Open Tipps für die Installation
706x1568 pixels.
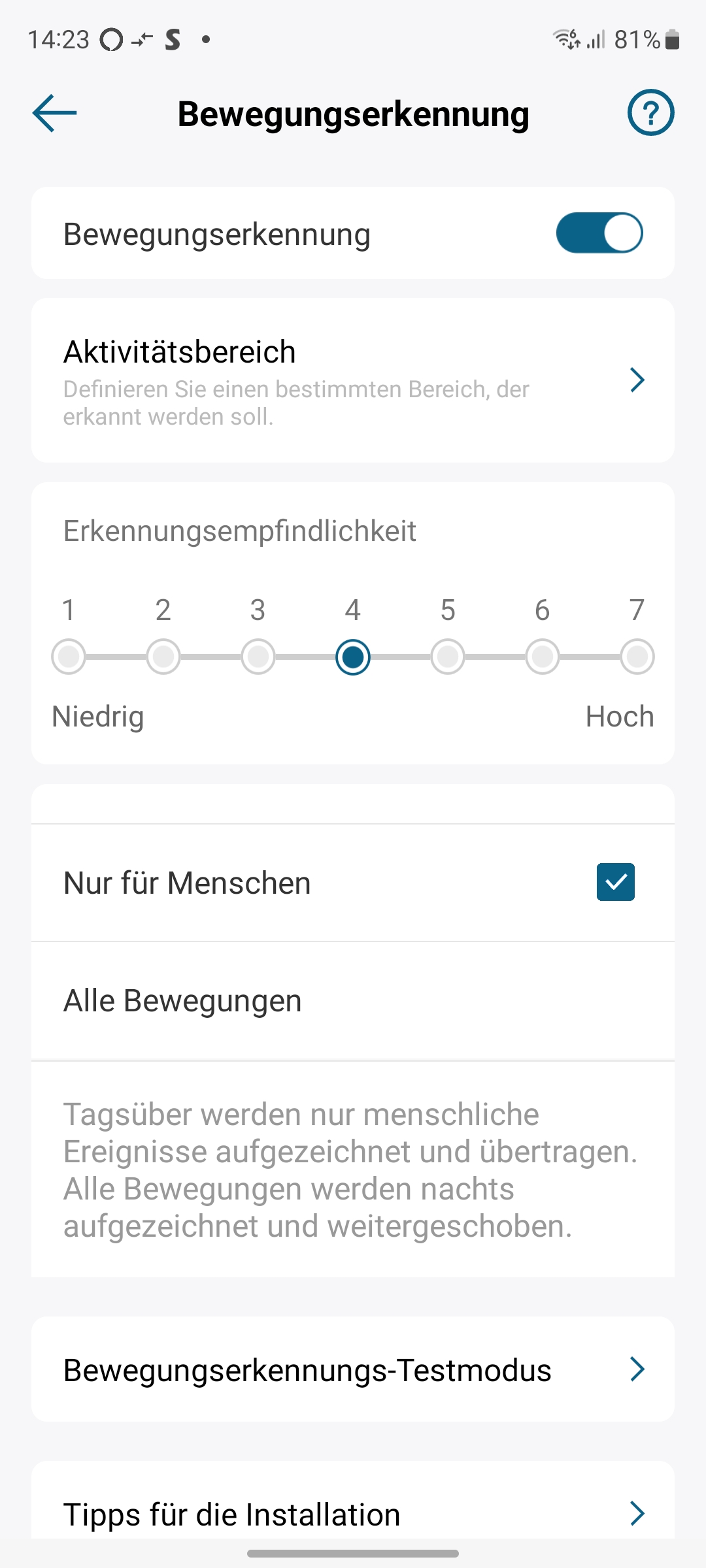353,1513
